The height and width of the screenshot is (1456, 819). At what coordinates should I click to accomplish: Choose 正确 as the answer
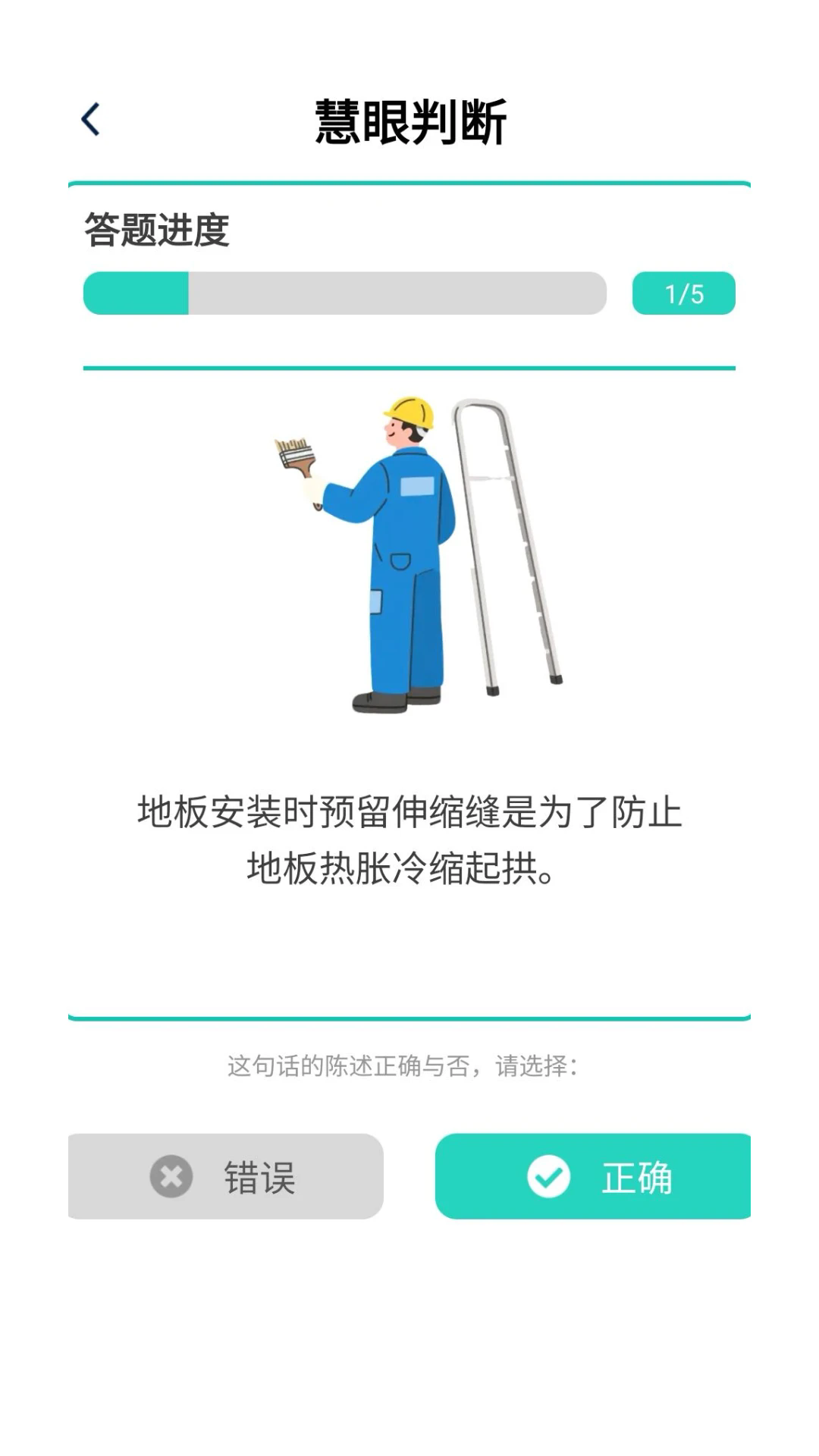tap(592, 1176)
